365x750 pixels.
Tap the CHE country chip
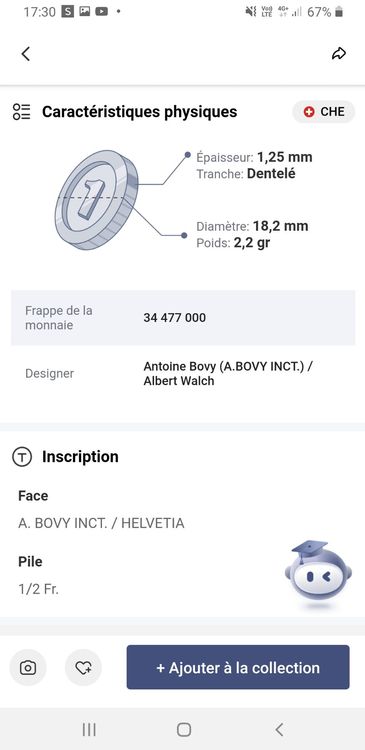tap(324, 111)
